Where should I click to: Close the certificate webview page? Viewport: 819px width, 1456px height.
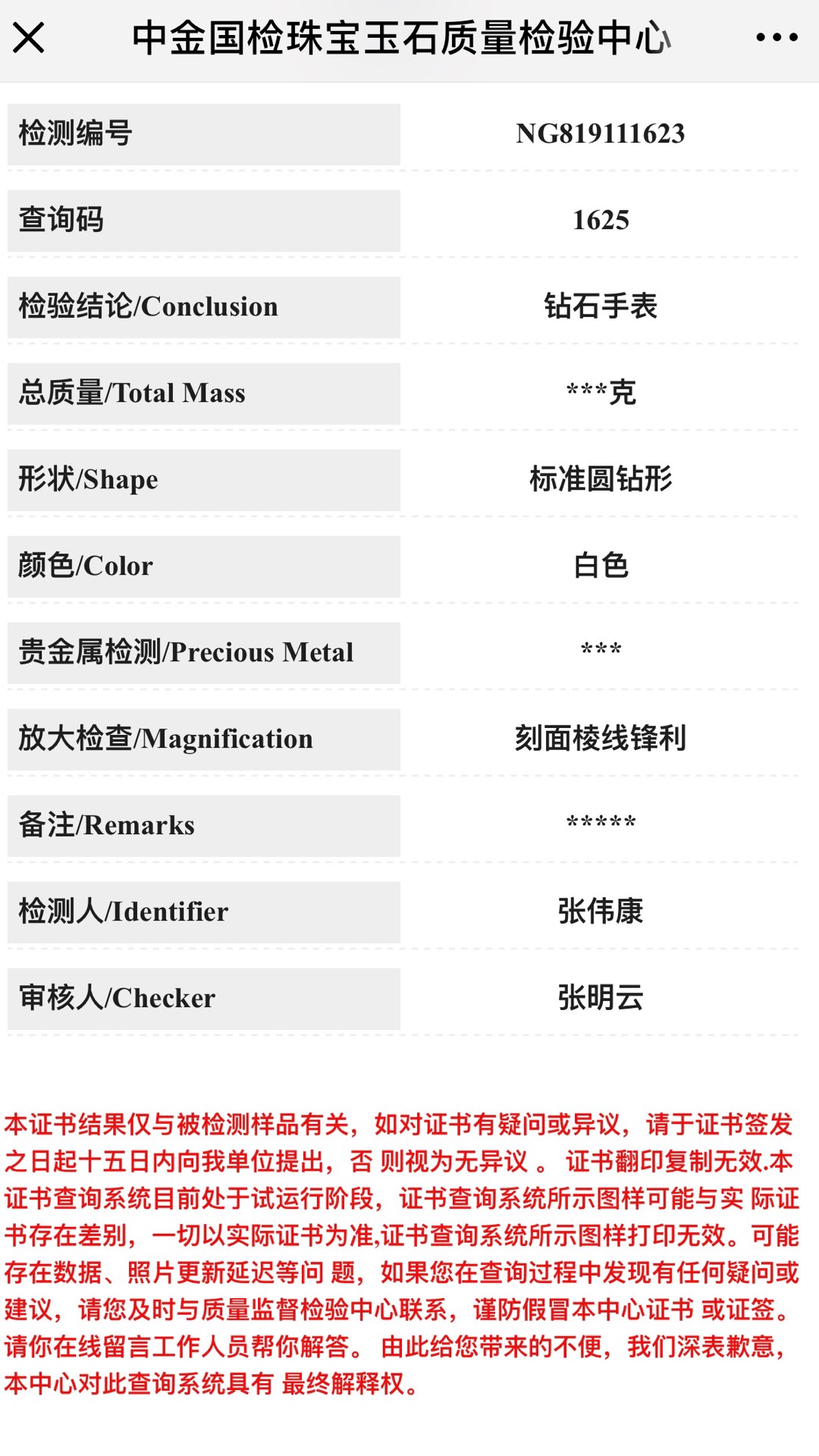point(29,37)
